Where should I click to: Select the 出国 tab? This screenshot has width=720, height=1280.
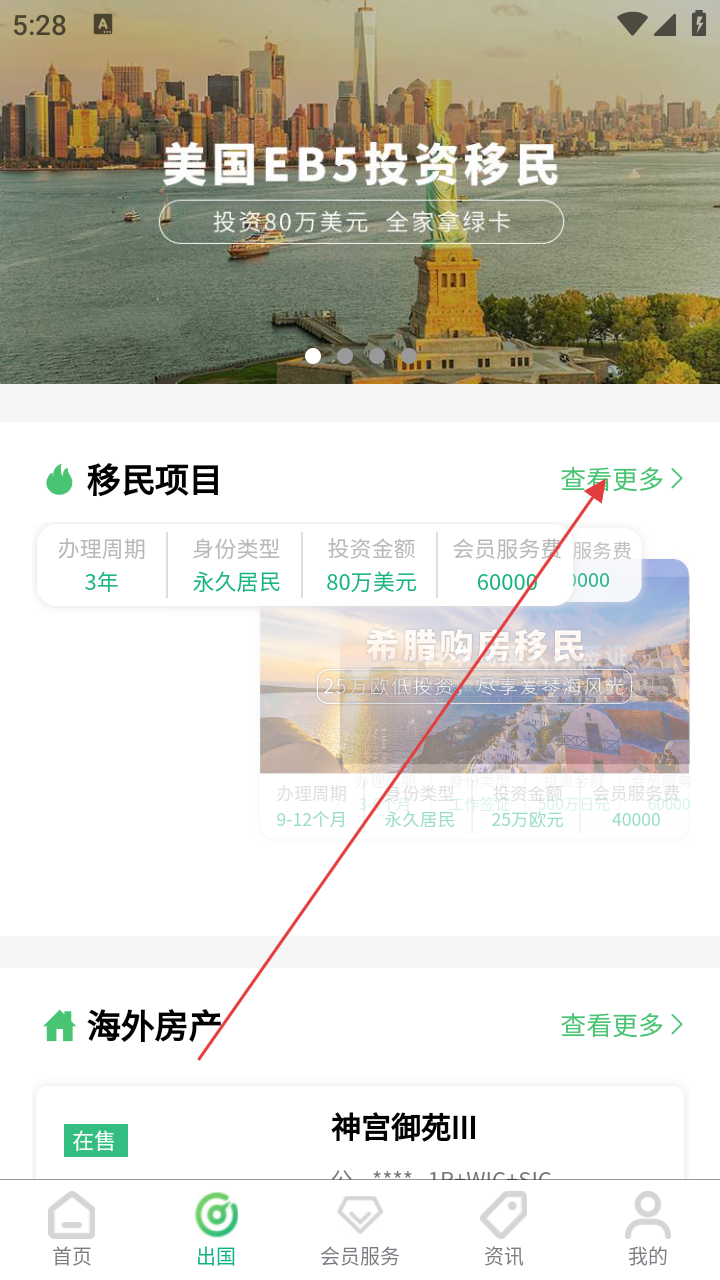point(216,1230)
